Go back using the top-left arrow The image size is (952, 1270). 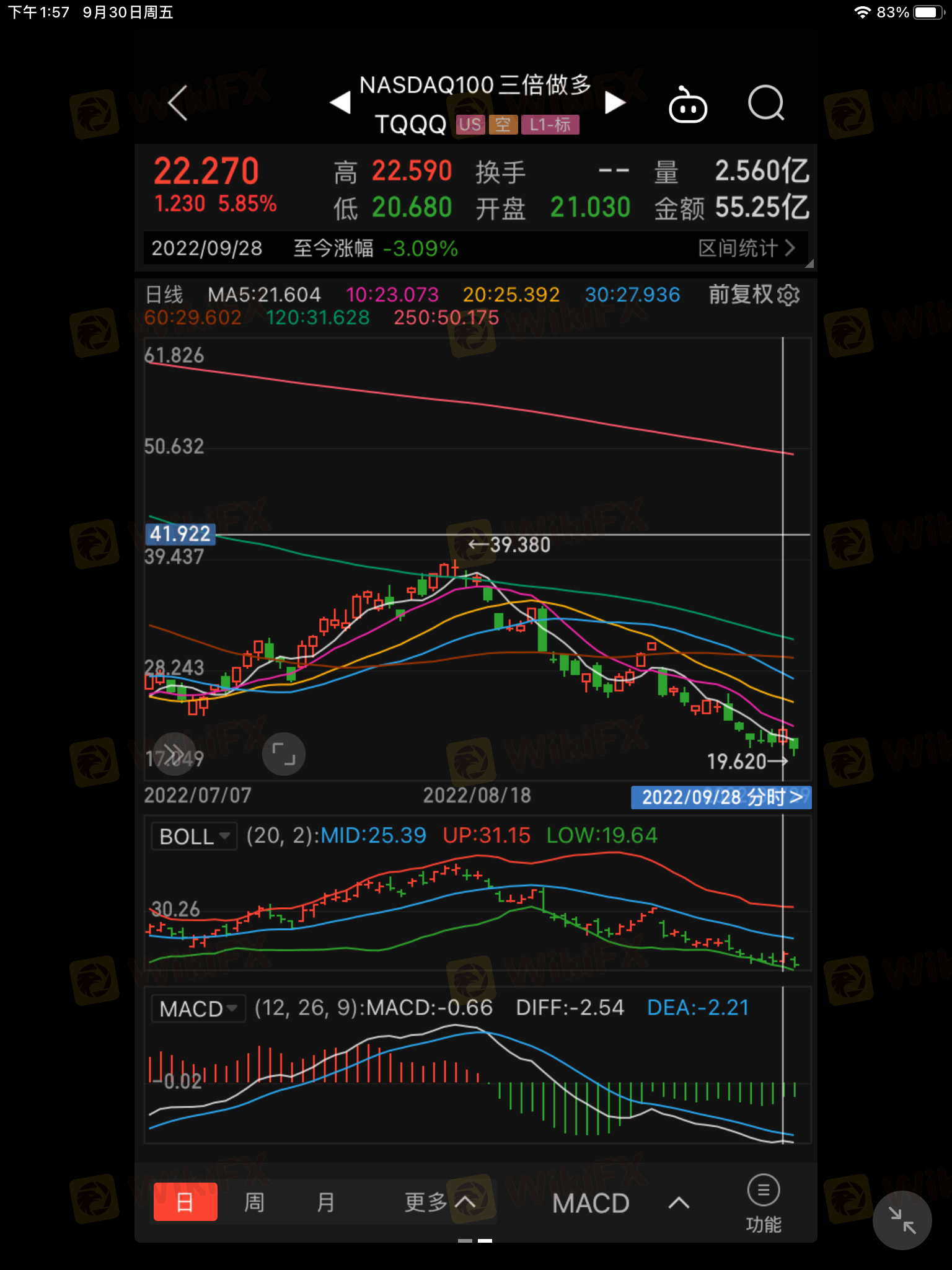point(178,102)
